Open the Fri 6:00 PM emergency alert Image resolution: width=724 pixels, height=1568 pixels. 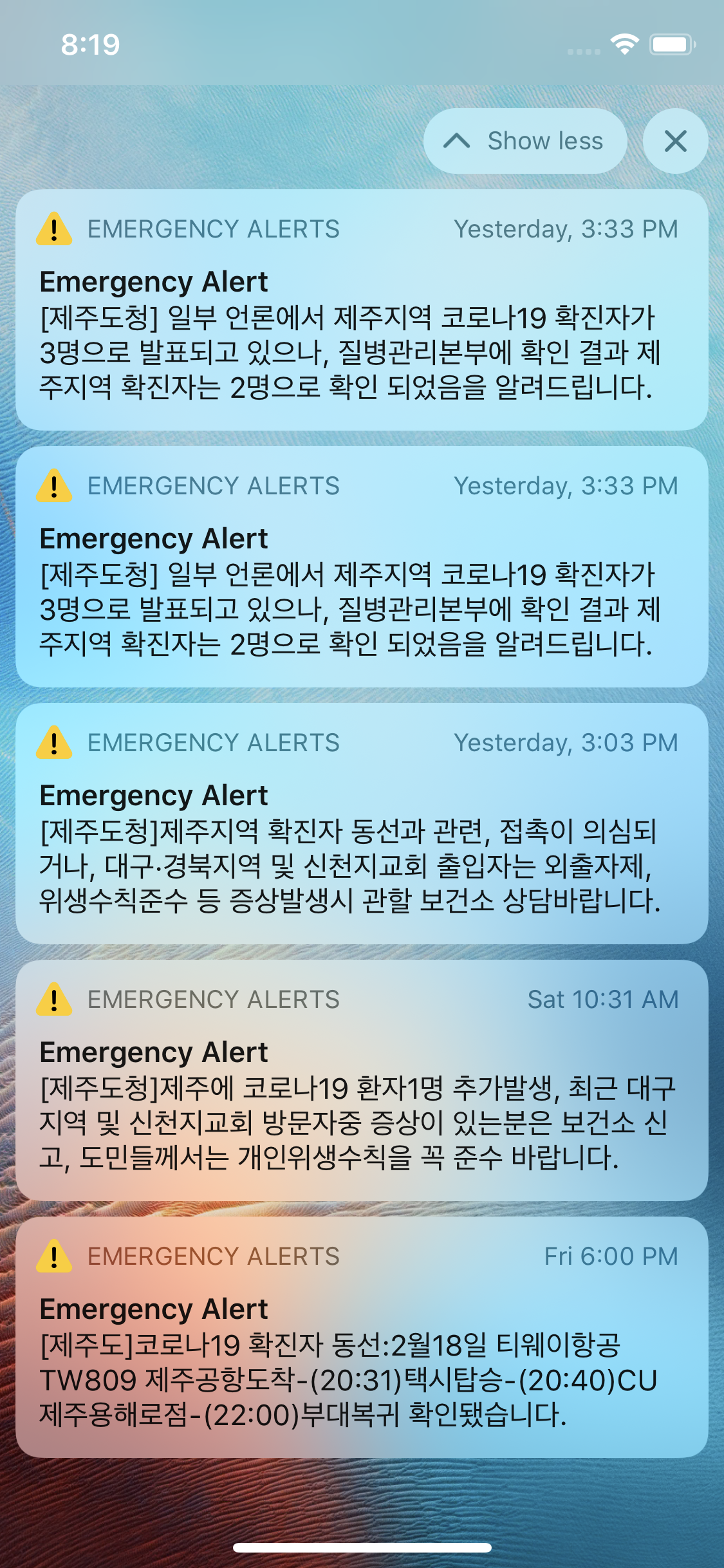pos(362,1337)
